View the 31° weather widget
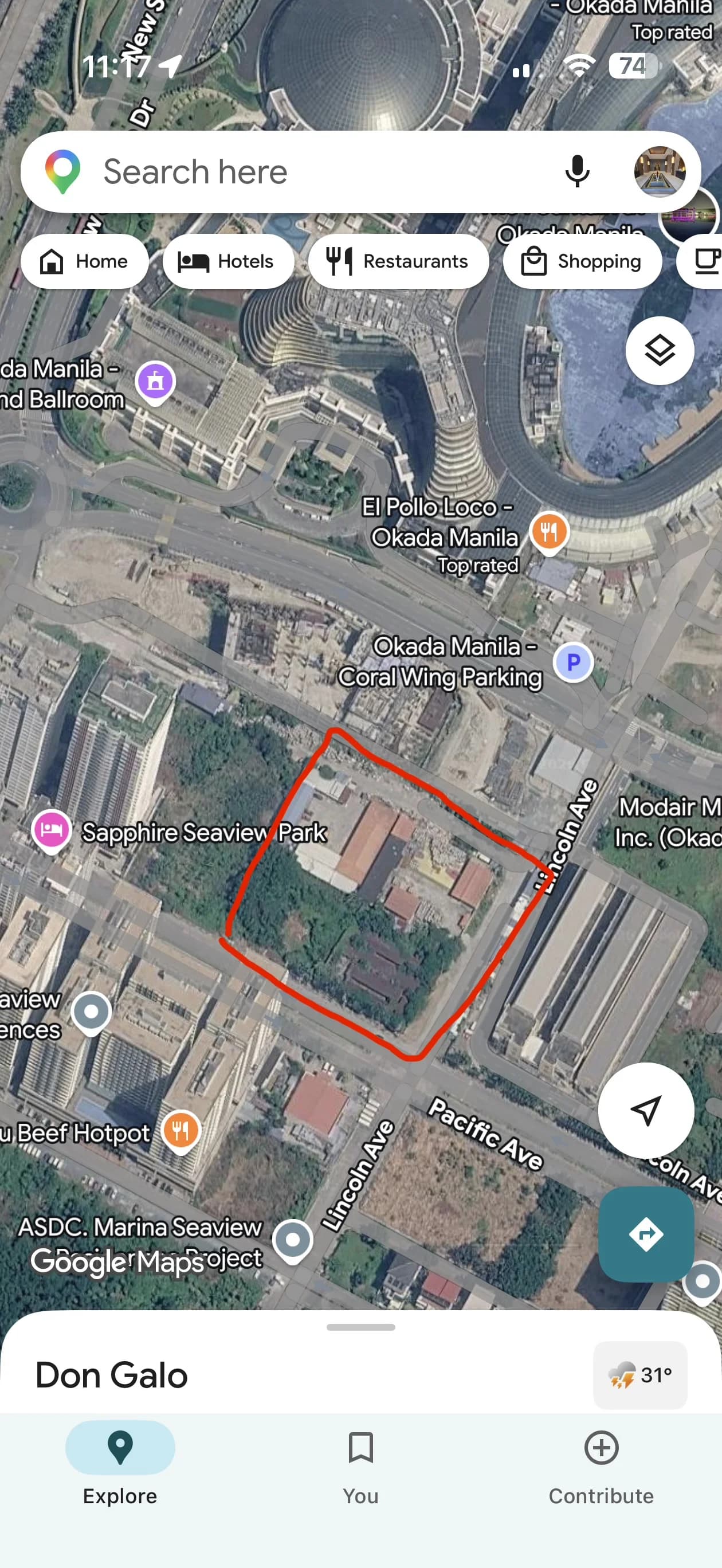722x1568 pixels. click(641, 1375)
